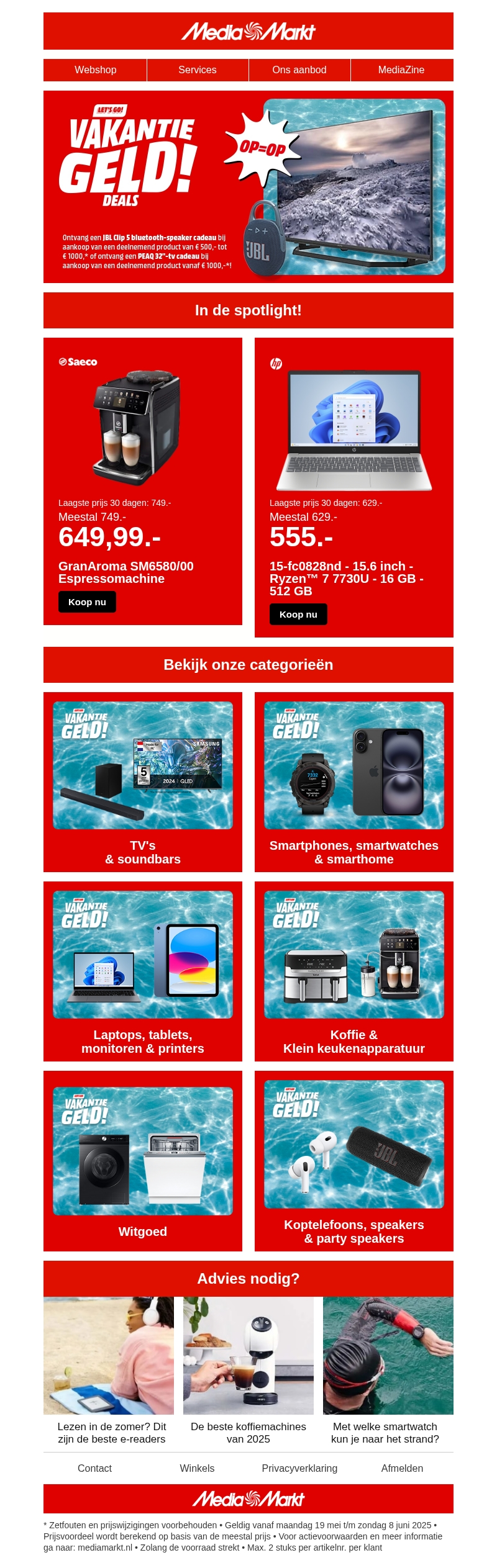Open the MediaZine tab

coord(401,70)
